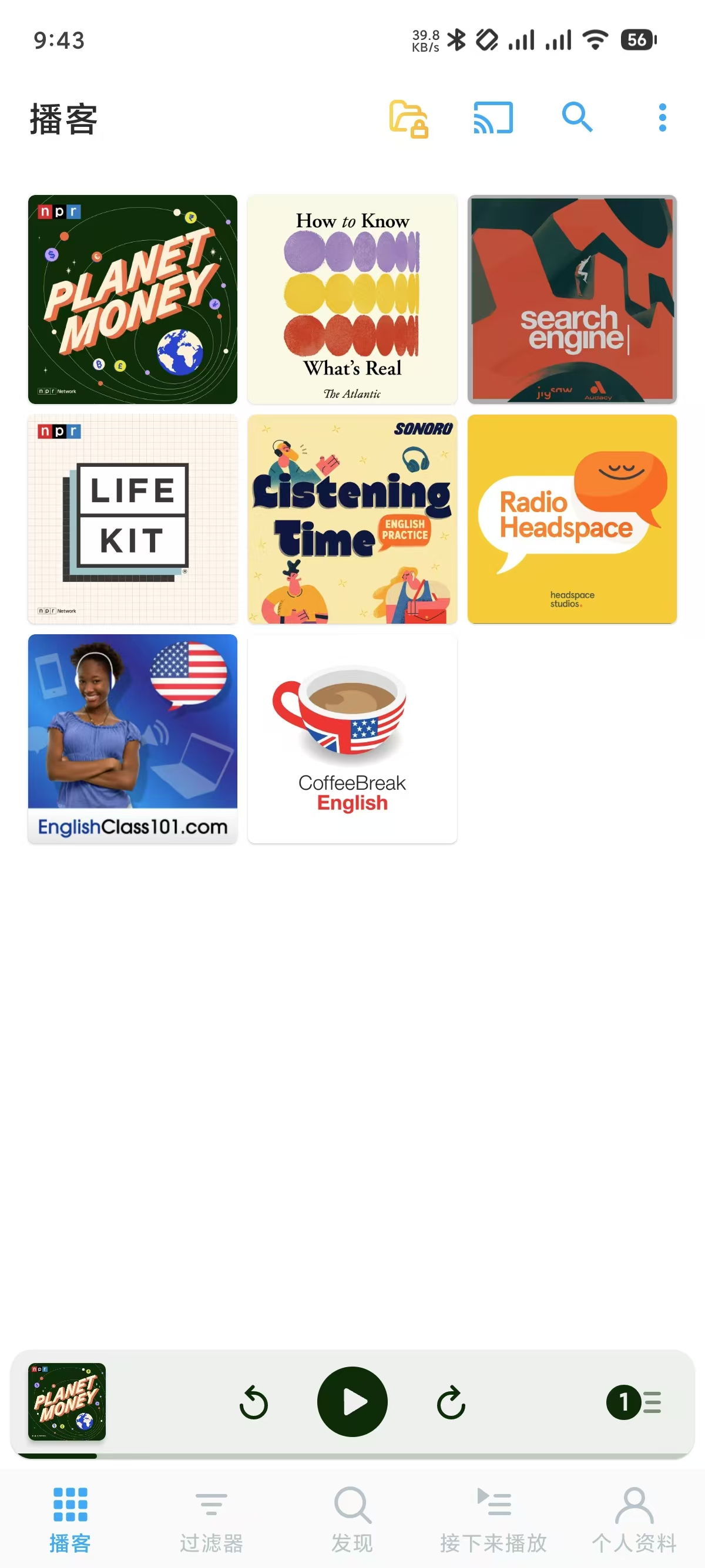Tap the cast to device icon

493,117
